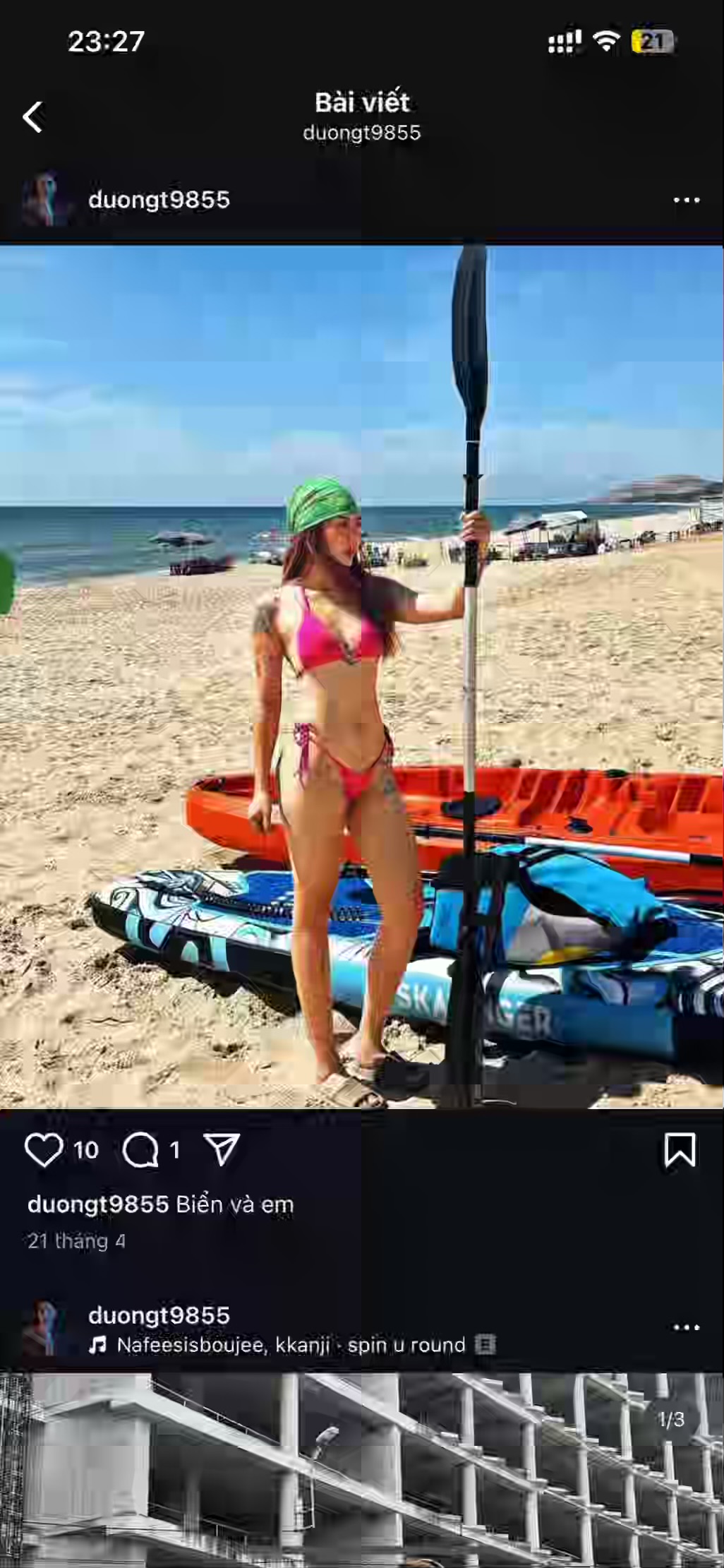Viewport: 724px width, 1568px height.
Task: Open duongt9855 profile from beach post header
Action: (159, 201)
